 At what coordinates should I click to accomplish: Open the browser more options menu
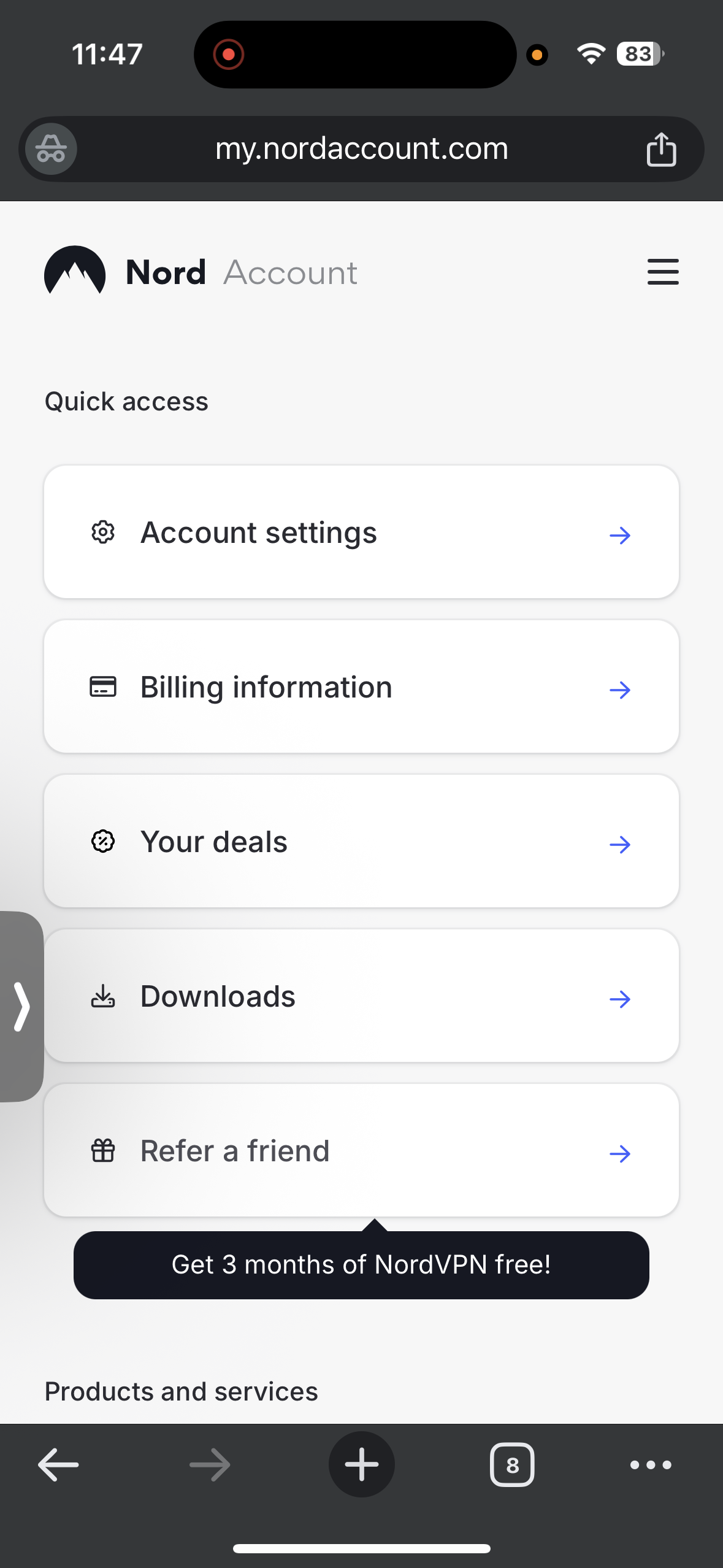pos(651,1465)
